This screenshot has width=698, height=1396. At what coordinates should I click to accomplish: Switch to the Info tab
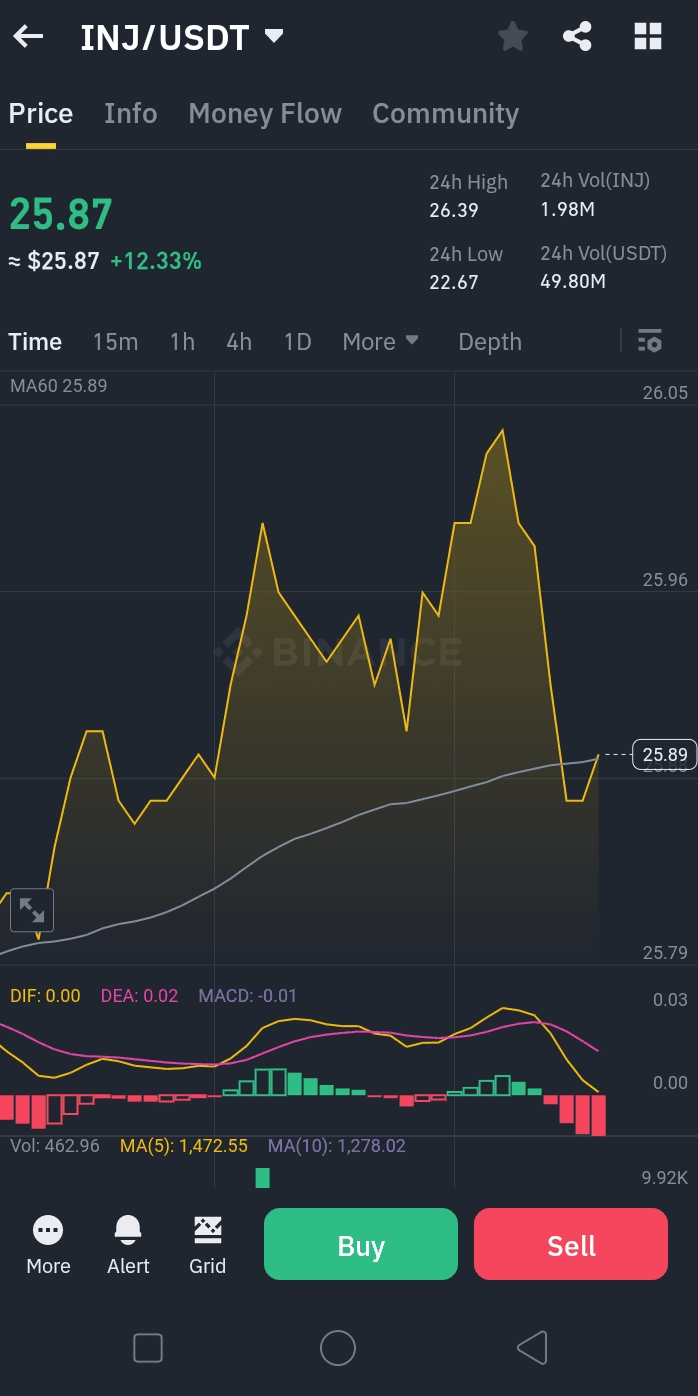(x=130, y=113)
